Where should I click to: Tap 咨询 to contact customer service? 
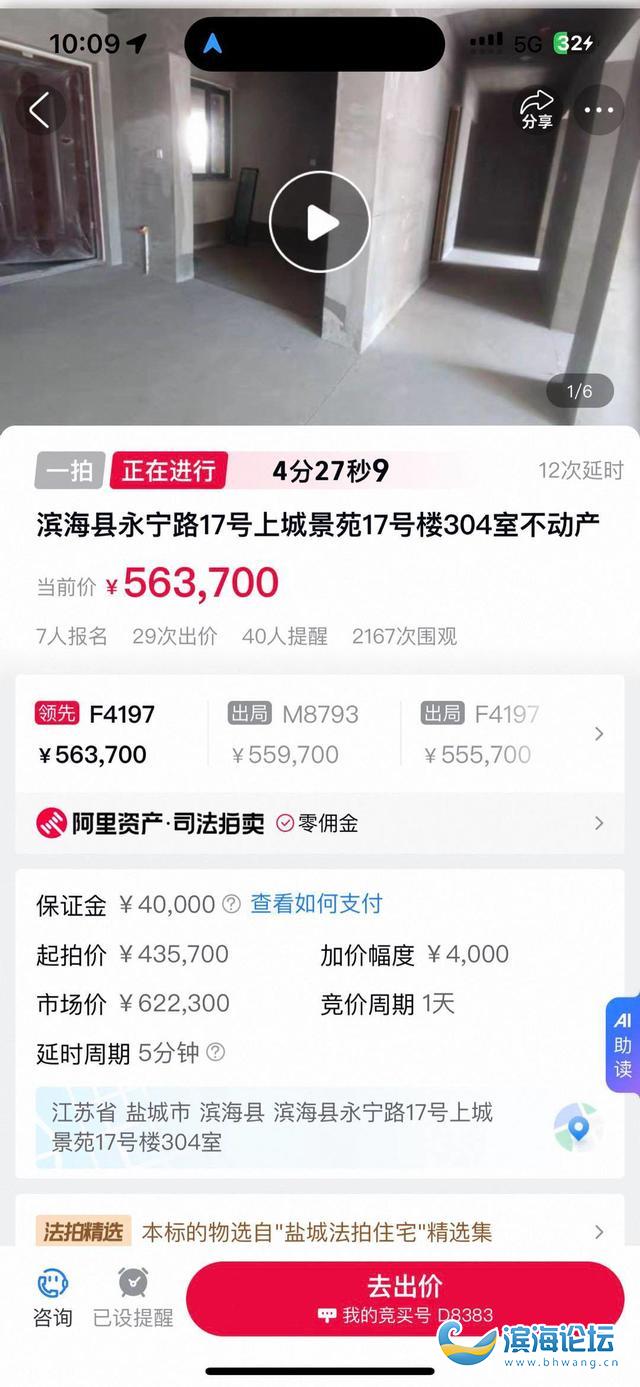53,1297
